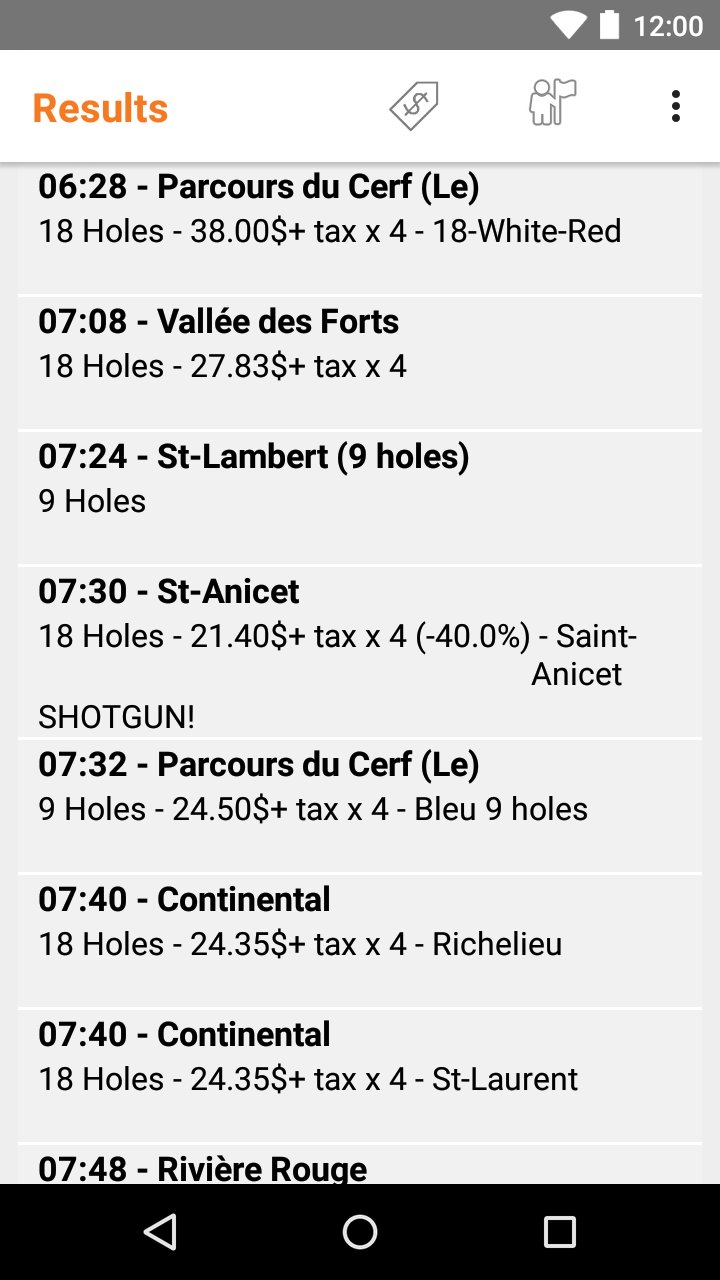Open the 07:48 Rivière Rouge result
Image resolution: width=720 pixels, height=1280 pixels.
360,1166
